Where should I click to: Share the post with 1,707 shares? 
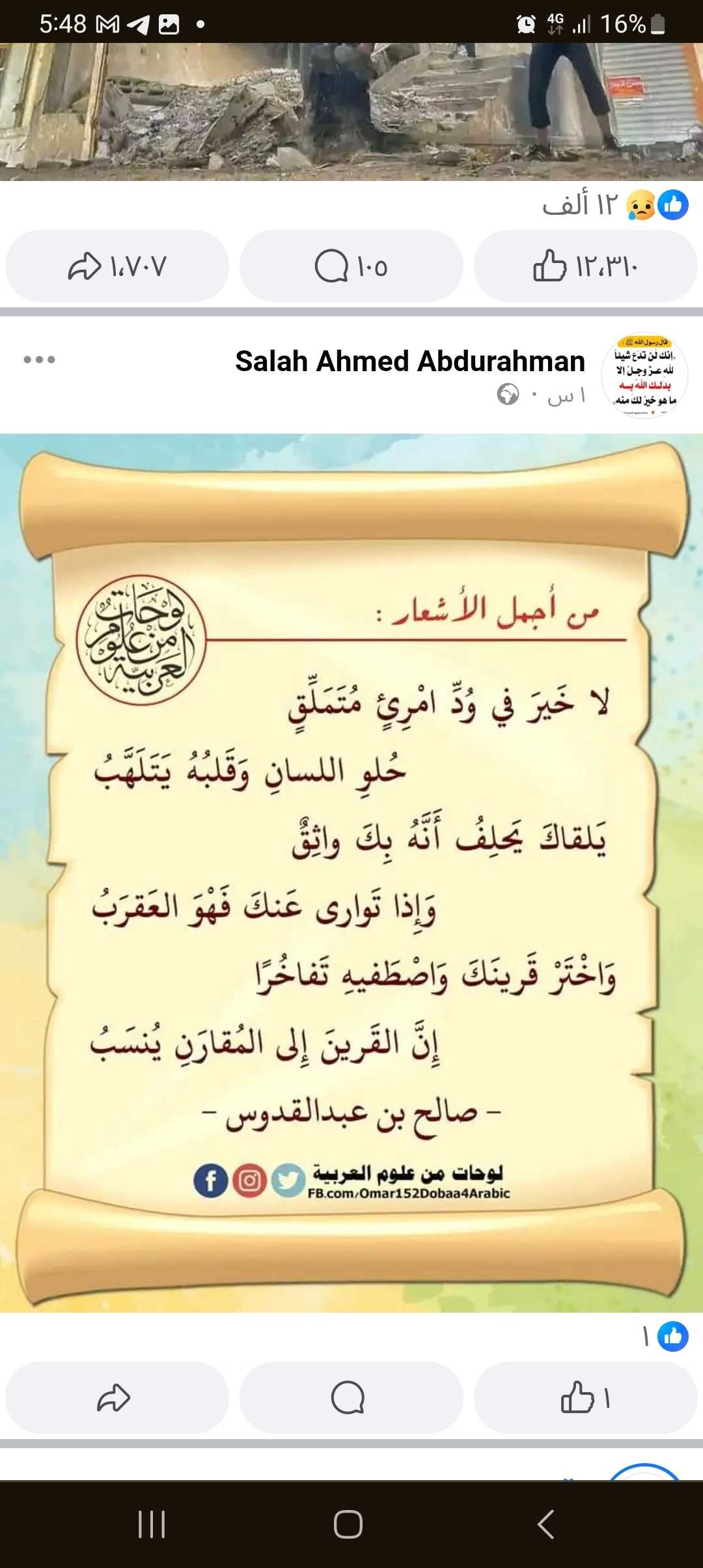pyautogui.click(x=117, y=266)
